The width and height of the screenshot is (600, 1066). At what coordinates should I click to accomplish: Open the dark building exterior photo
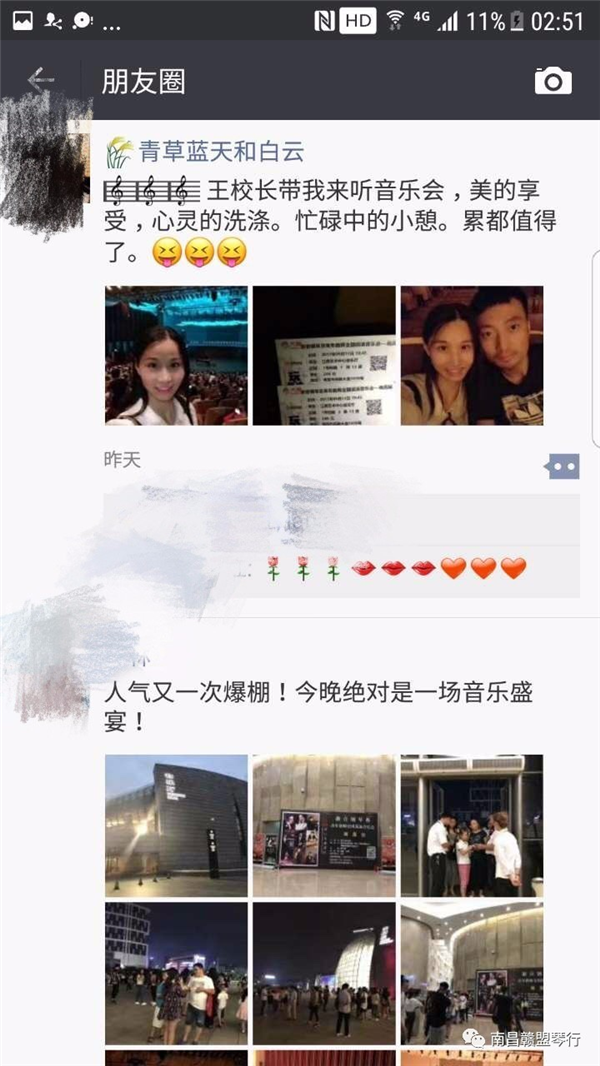(176, 825)
